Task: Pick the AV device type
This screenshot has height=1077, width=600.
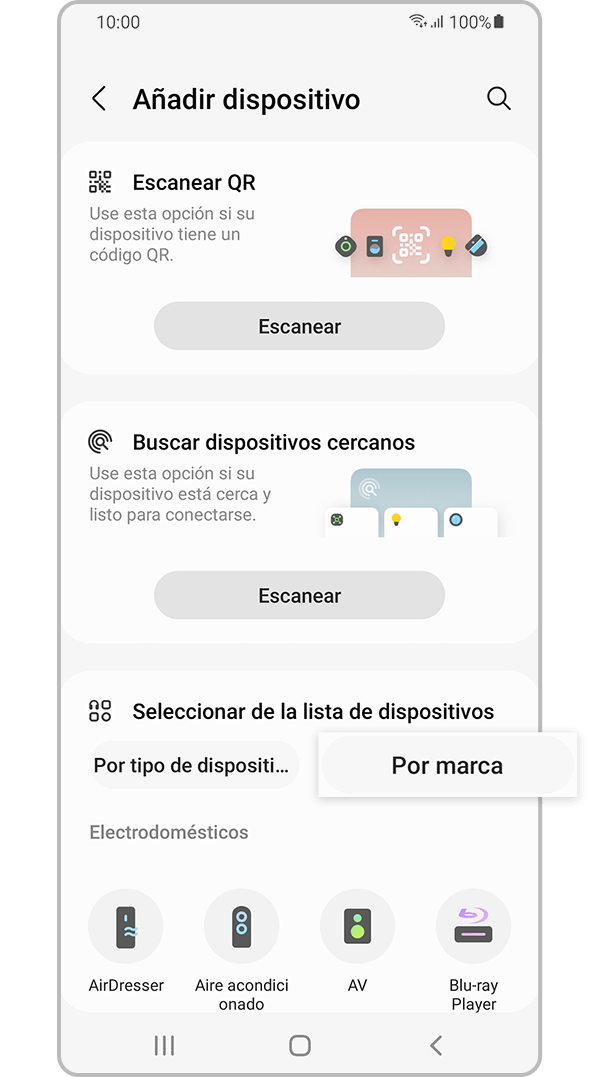Action: click(357, 927)
